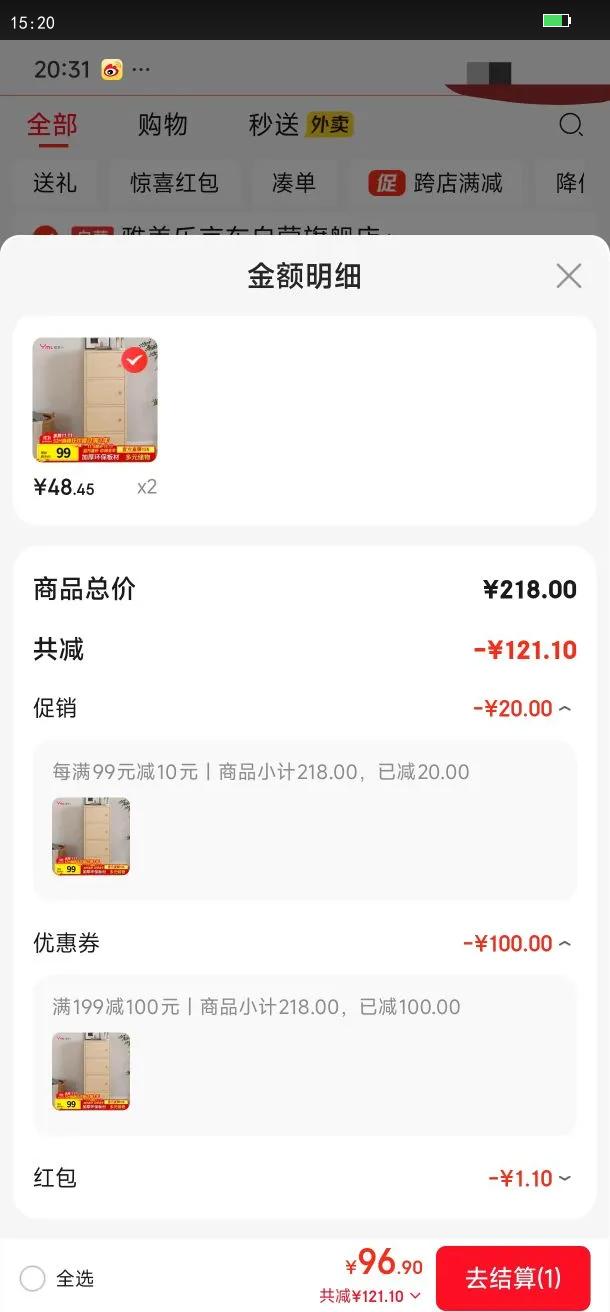
Task: Tap 去结算 to check out
Action: (513, 1278)
